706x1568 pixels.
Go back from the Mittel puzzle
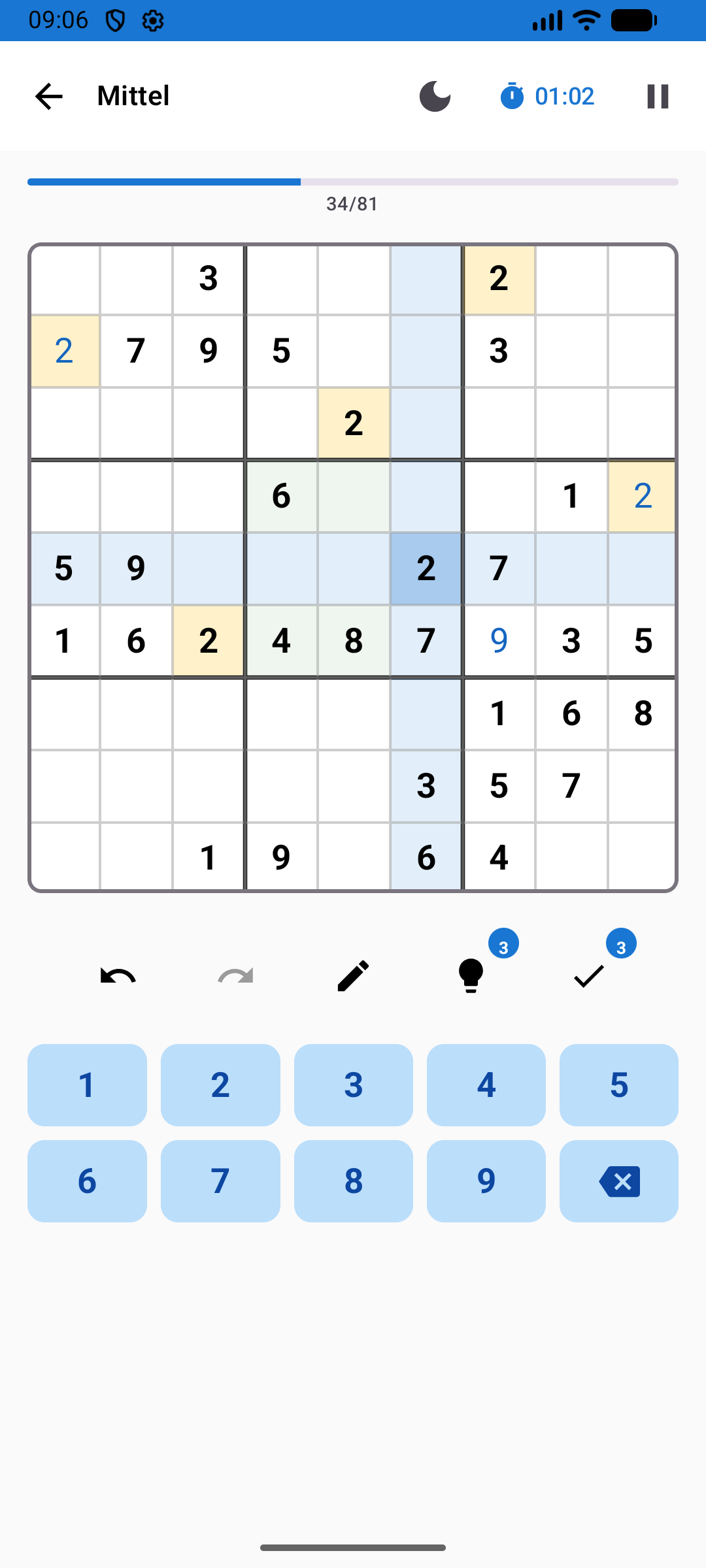pos(49,97)
